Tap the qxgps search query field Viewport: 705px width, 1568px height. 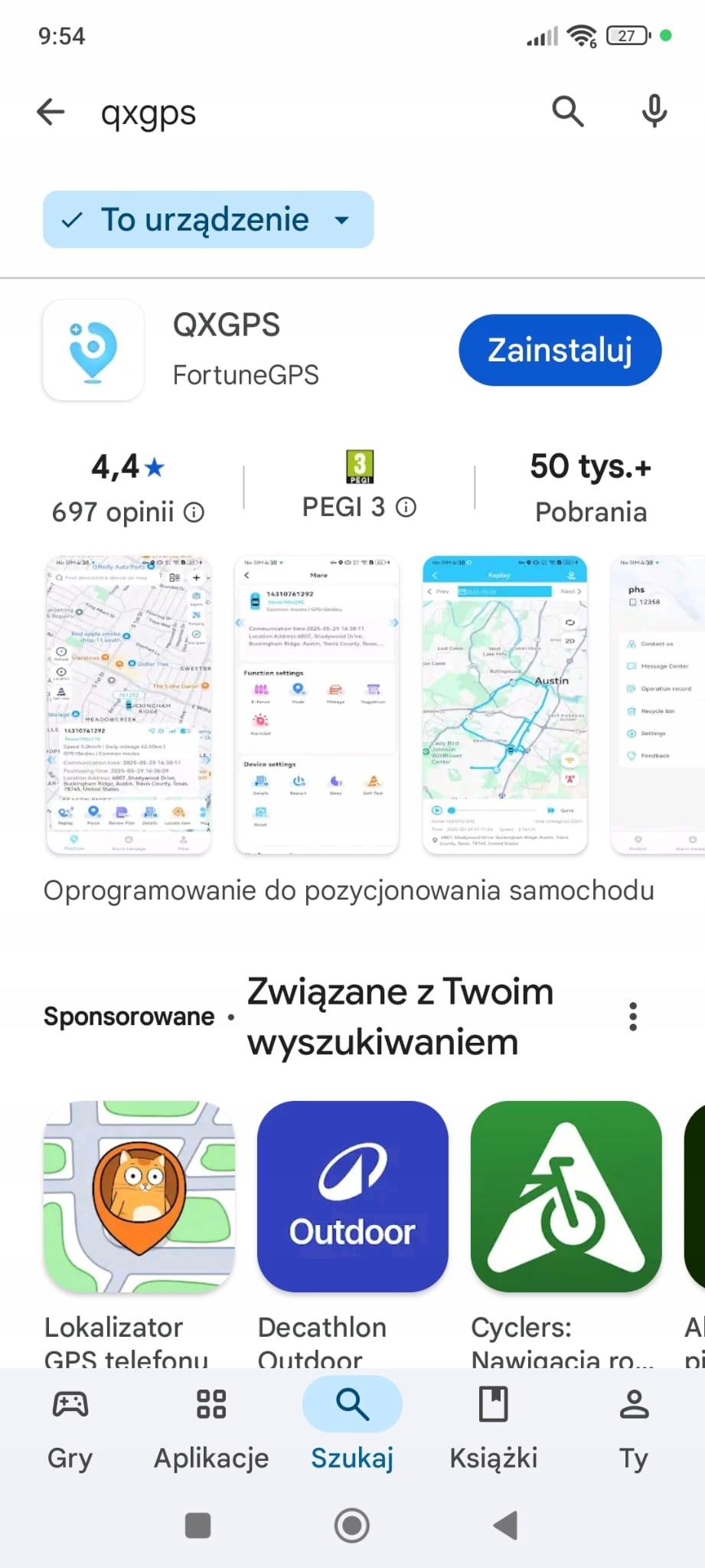pos(306,113)
